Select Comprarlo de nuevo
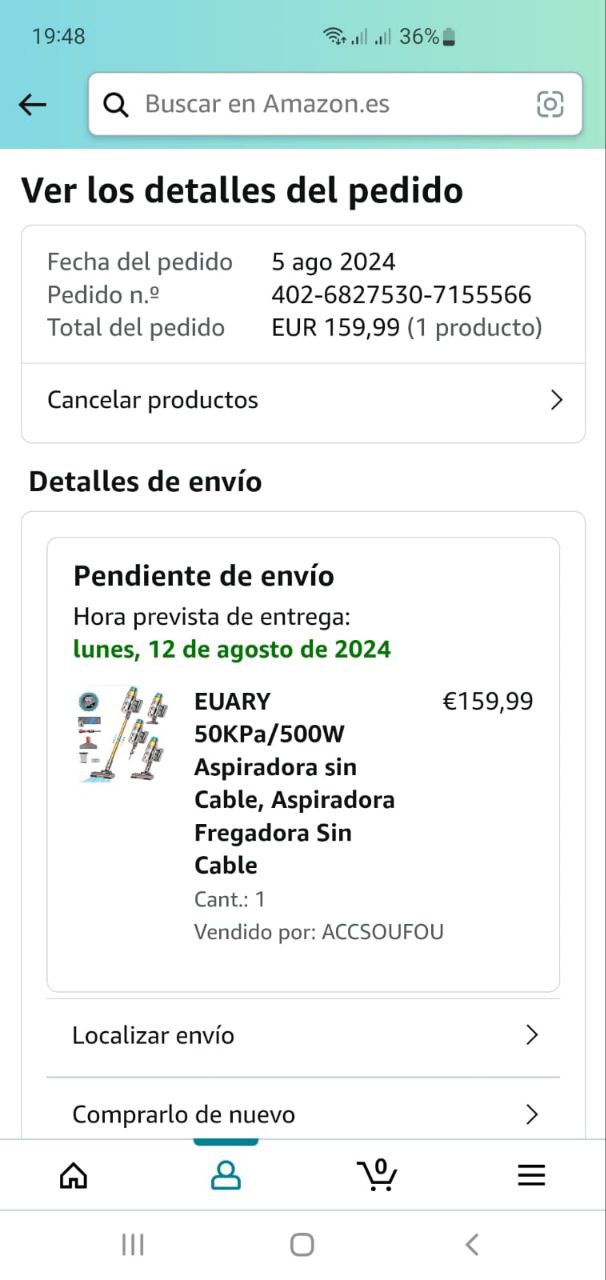 point(303,1113)
